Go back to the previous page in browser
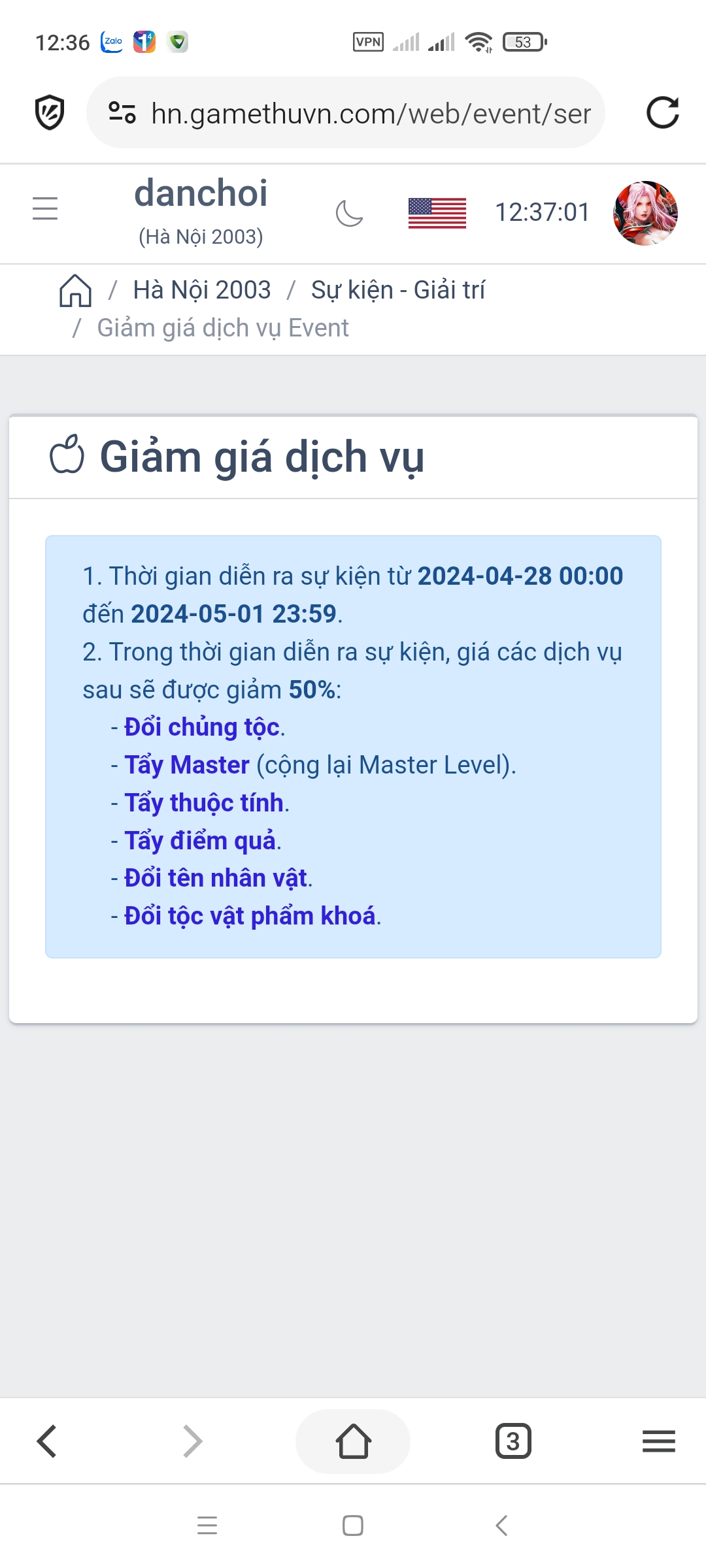This screenshot has width=706, height=1568. click(47, 1441)
